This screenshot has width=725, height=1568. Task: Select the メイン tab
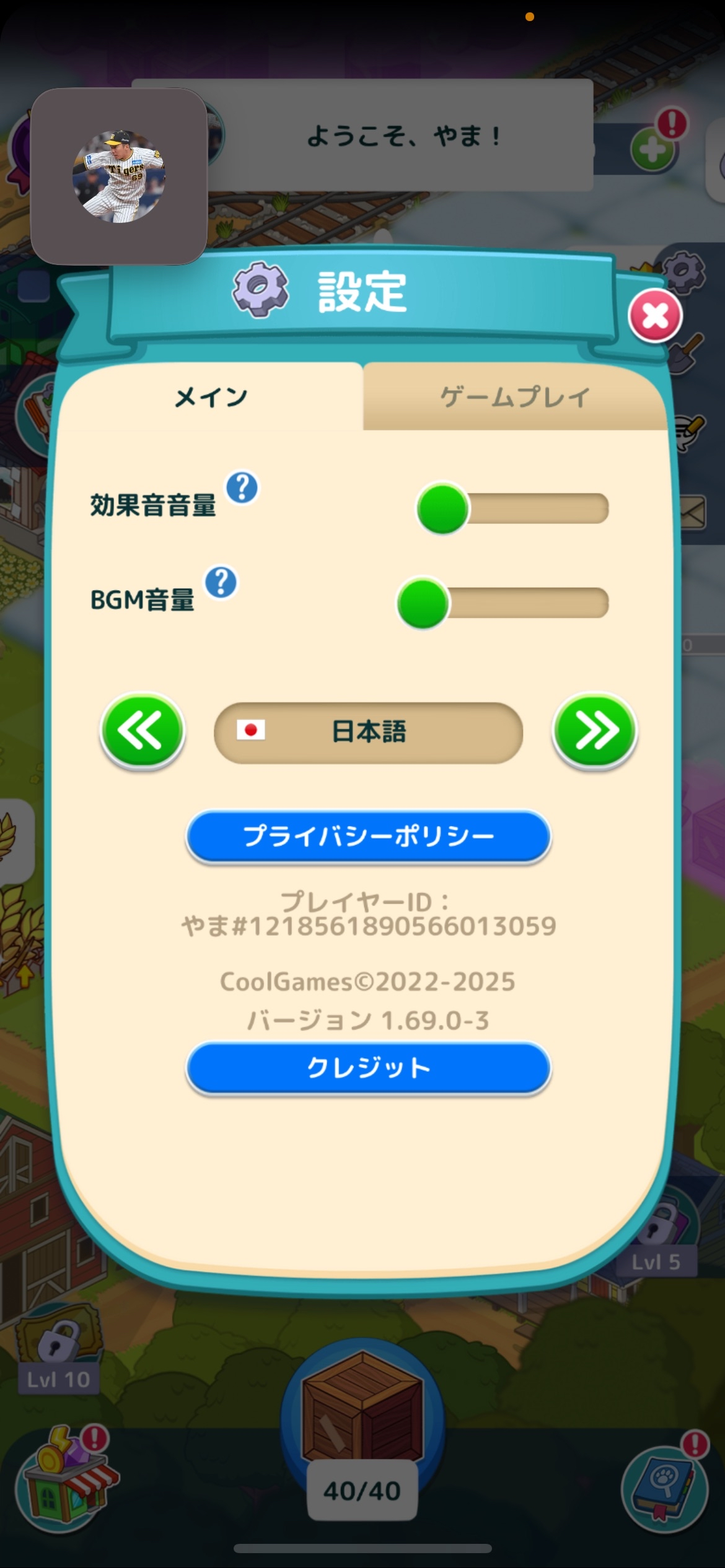tap(211, 397)
